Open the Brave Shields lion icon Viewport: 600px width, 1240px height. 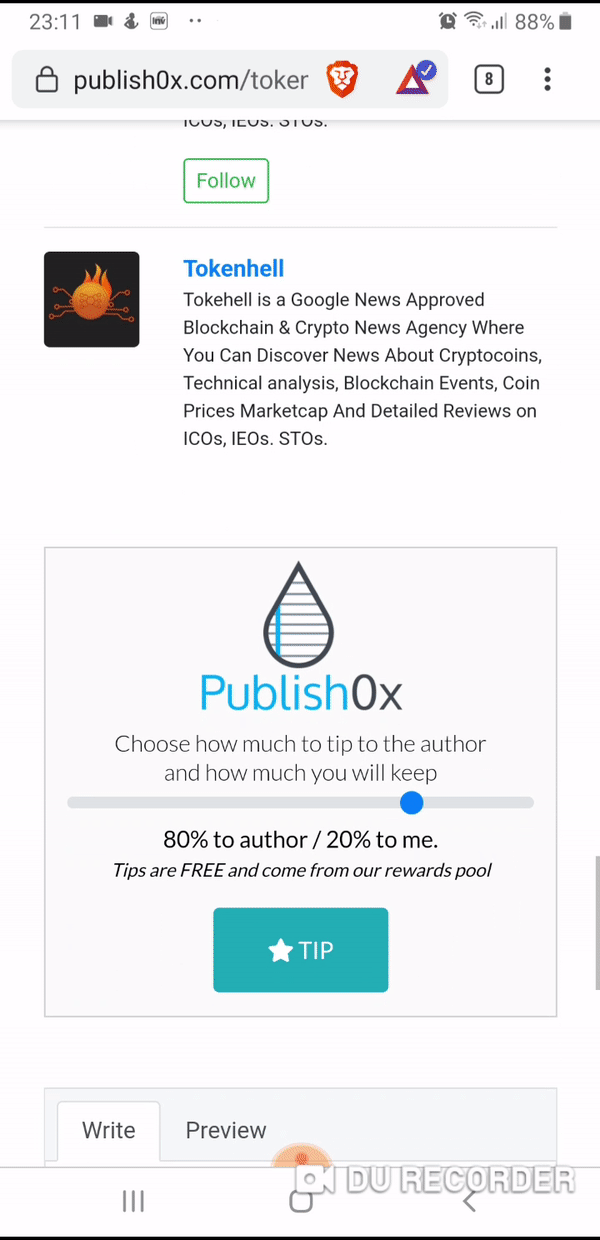coord(342,80)
